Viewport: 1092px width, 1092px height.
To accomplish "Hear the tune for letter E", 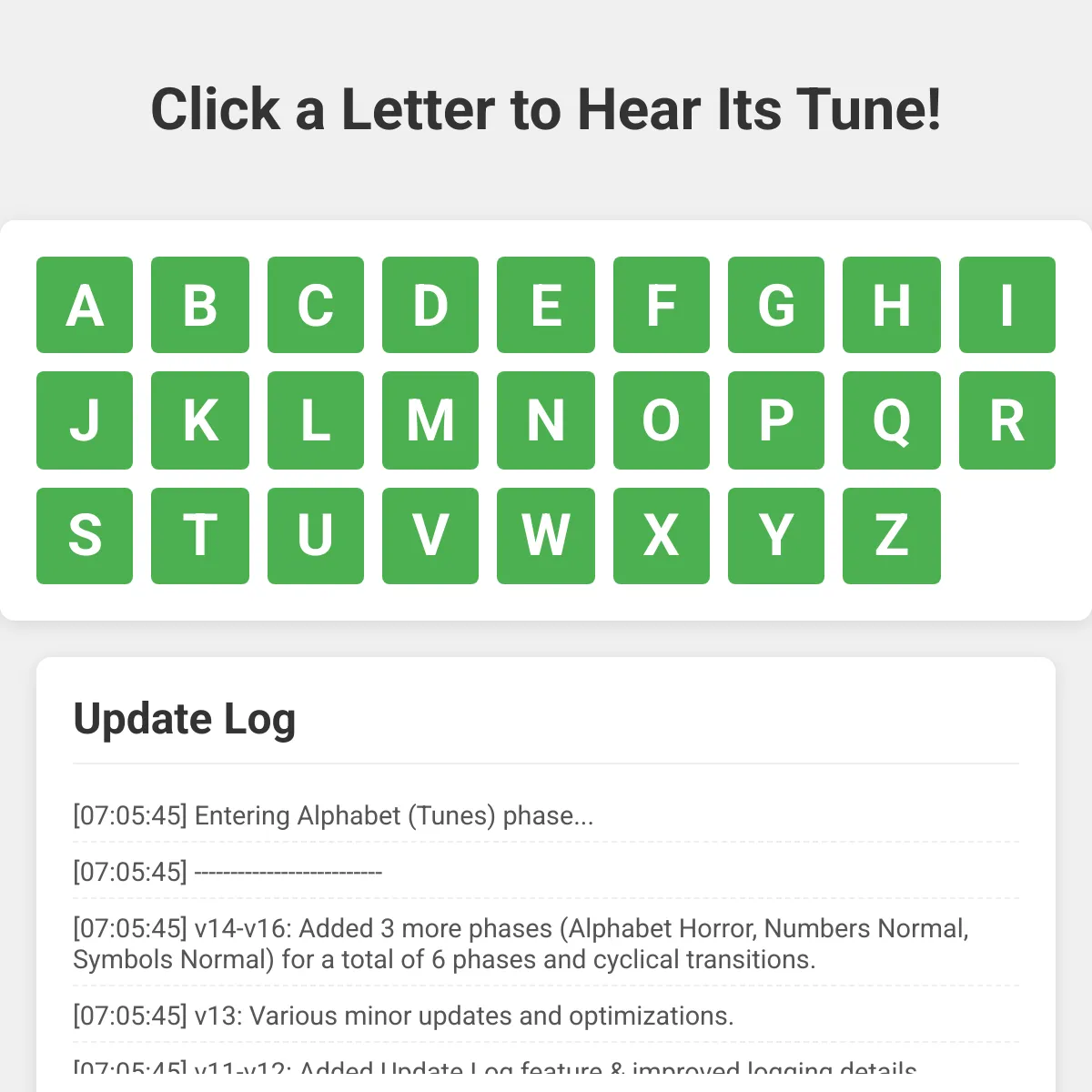I will click(546, 305).
